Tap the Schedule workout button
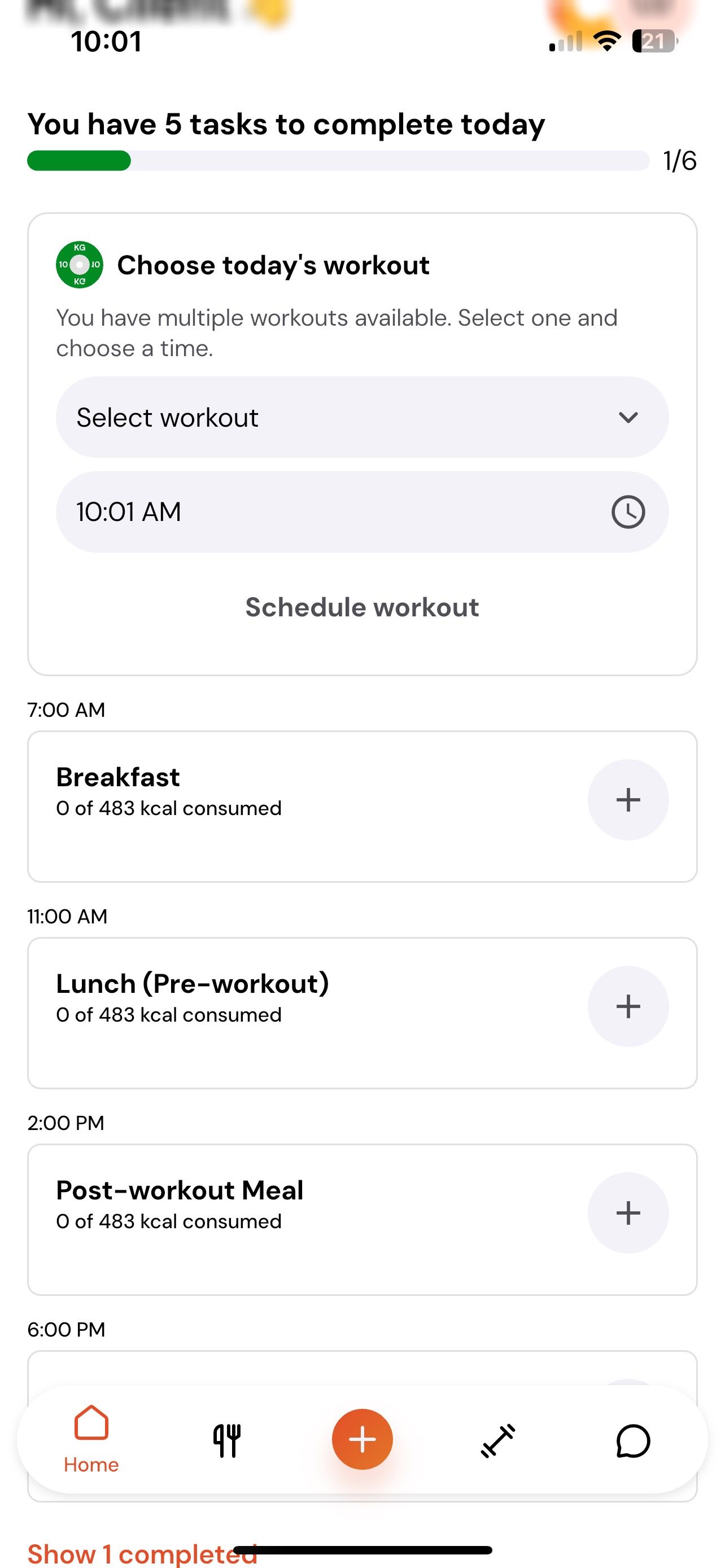Screen dimensions: 725x1568 [x=362, y=607]
